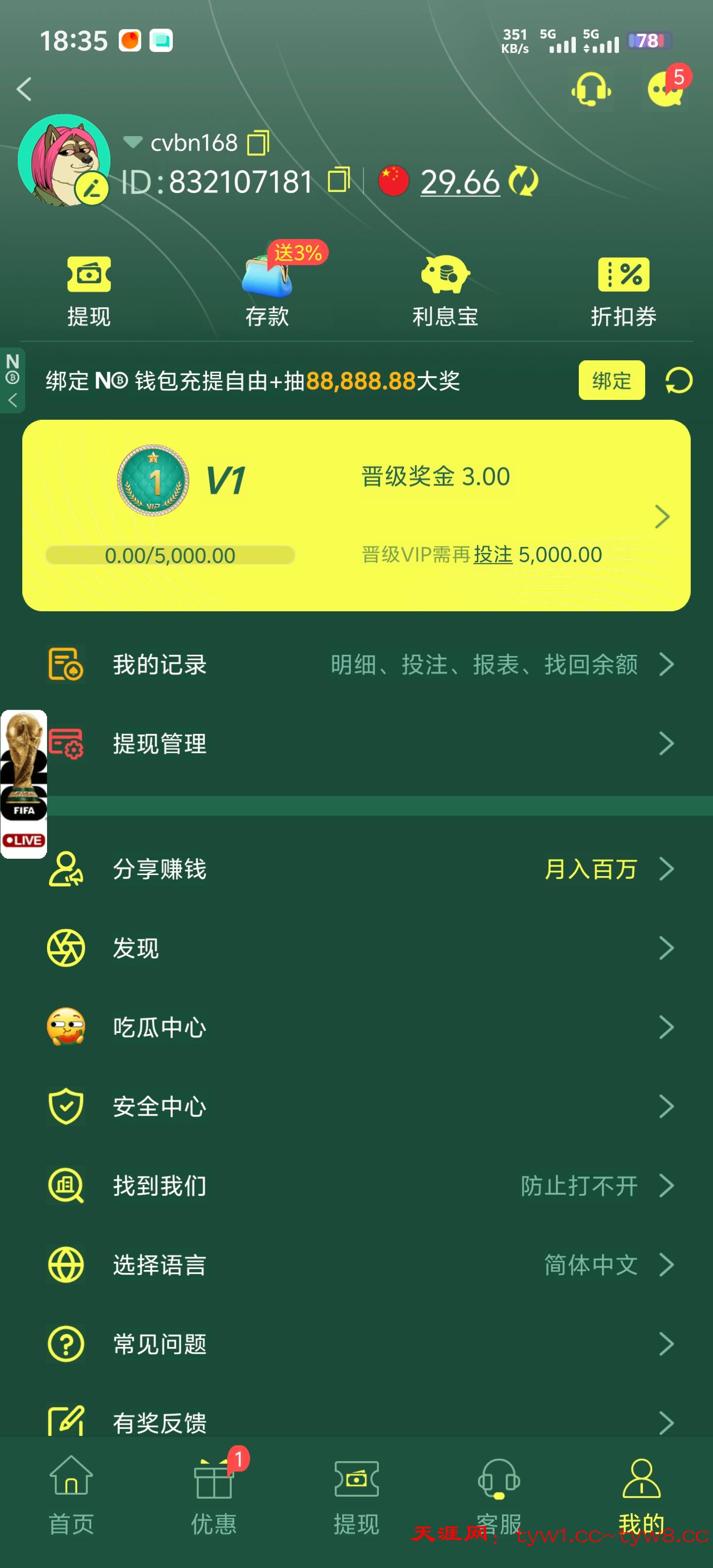Expand the V1 VIP level details chevron
The image size is (713, 1568).
click(663, 516)
